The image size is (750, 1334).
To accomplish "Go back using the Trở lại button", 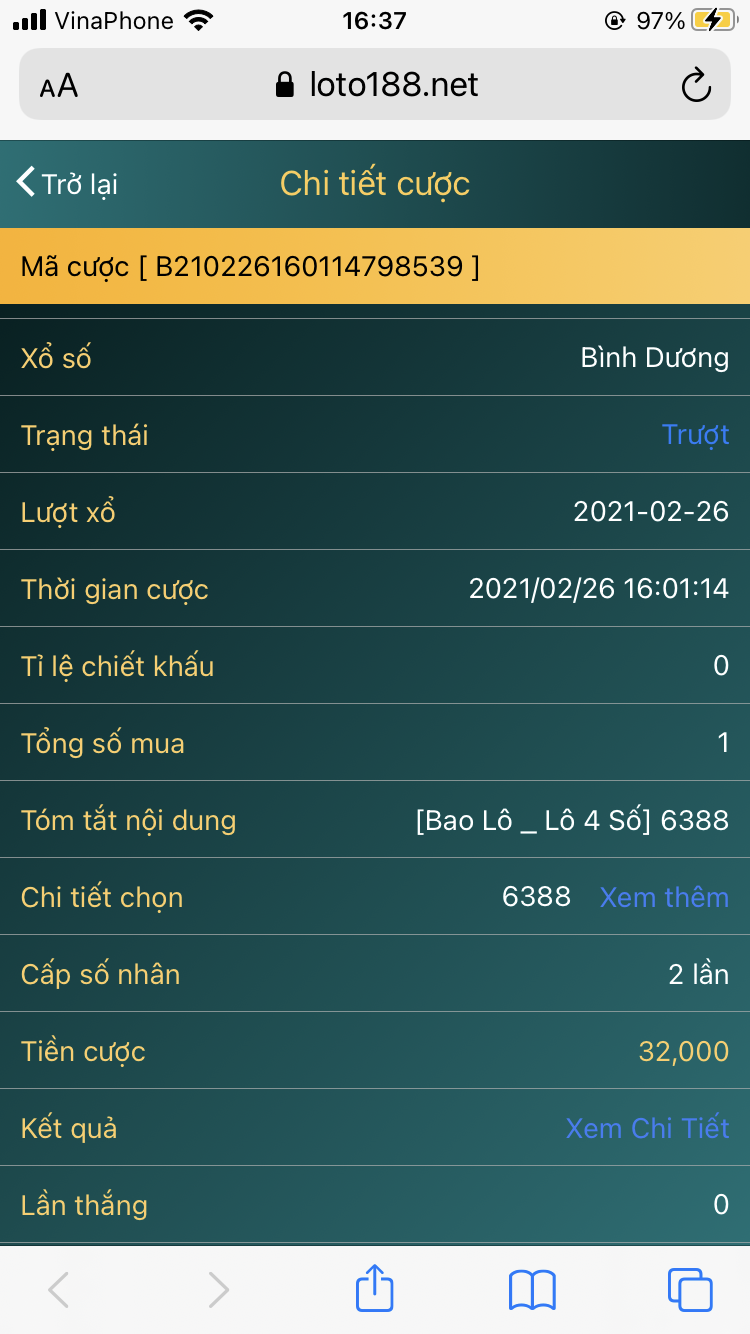I will tap(68, 184).
